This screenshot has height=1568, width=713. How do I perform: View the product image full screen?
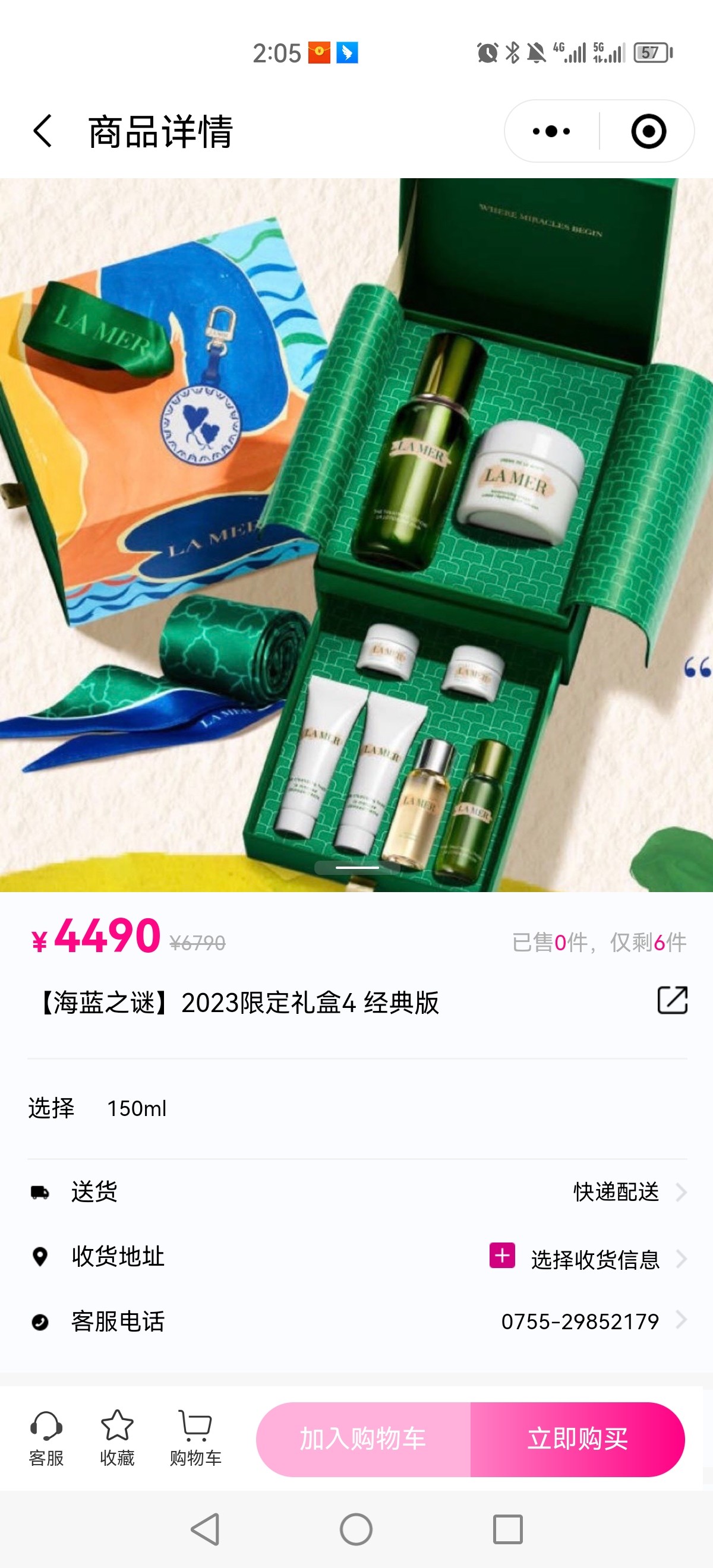pyautogui.click(x=356, y=535)
